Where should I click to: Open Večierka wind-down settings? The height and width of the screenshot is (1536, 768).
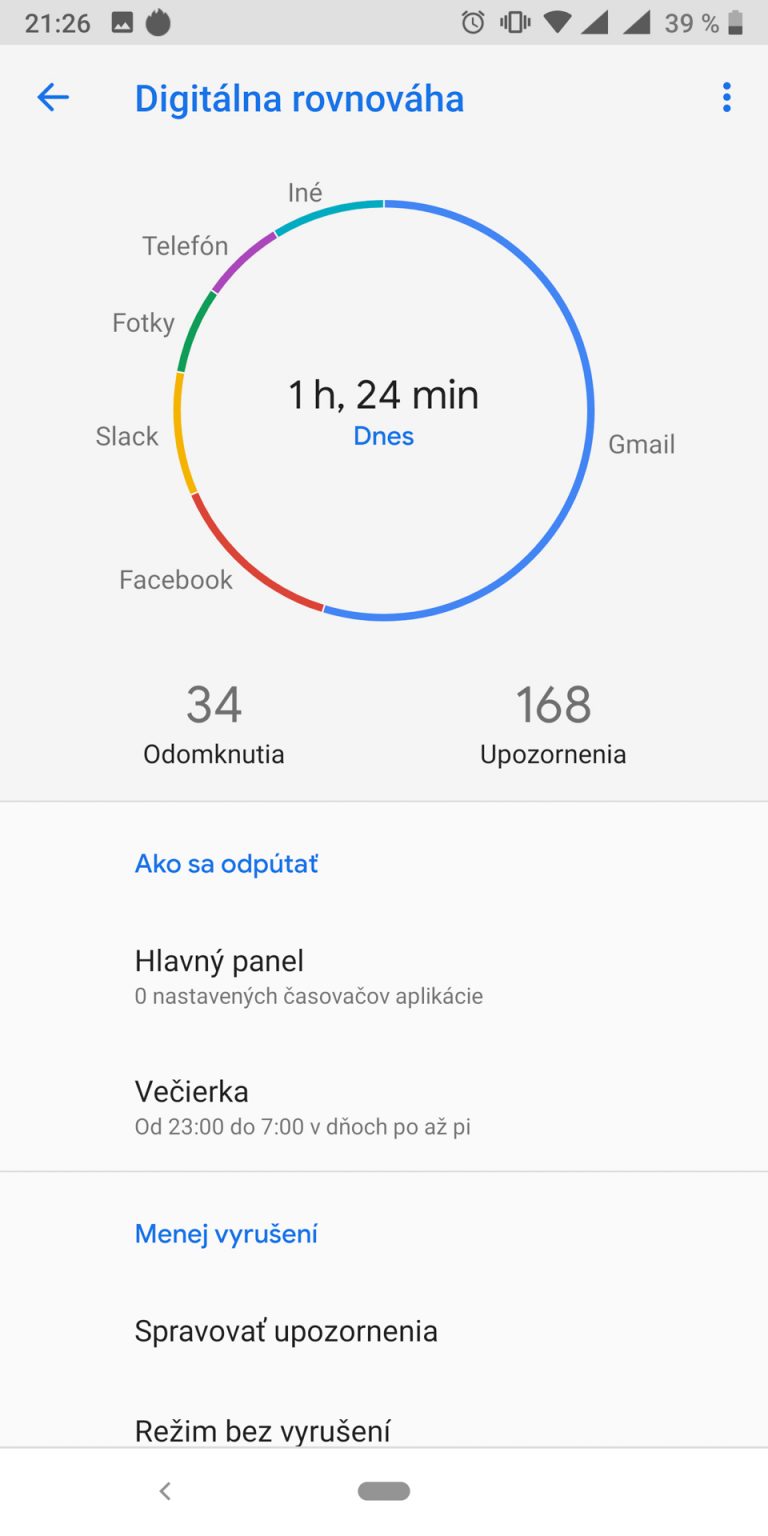384,1107
